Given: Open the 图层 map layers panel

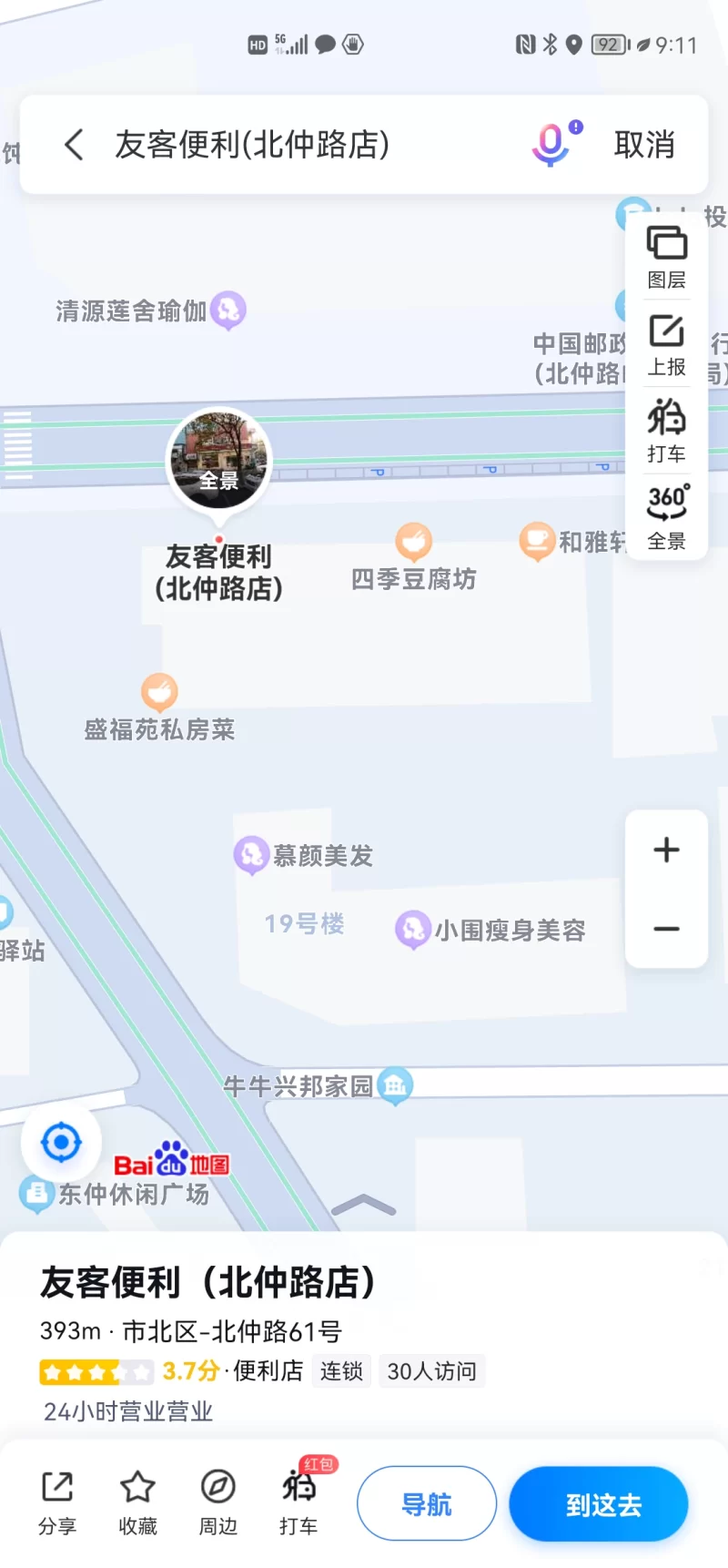Looking at the screenshot, I should (x=666, y=257).
